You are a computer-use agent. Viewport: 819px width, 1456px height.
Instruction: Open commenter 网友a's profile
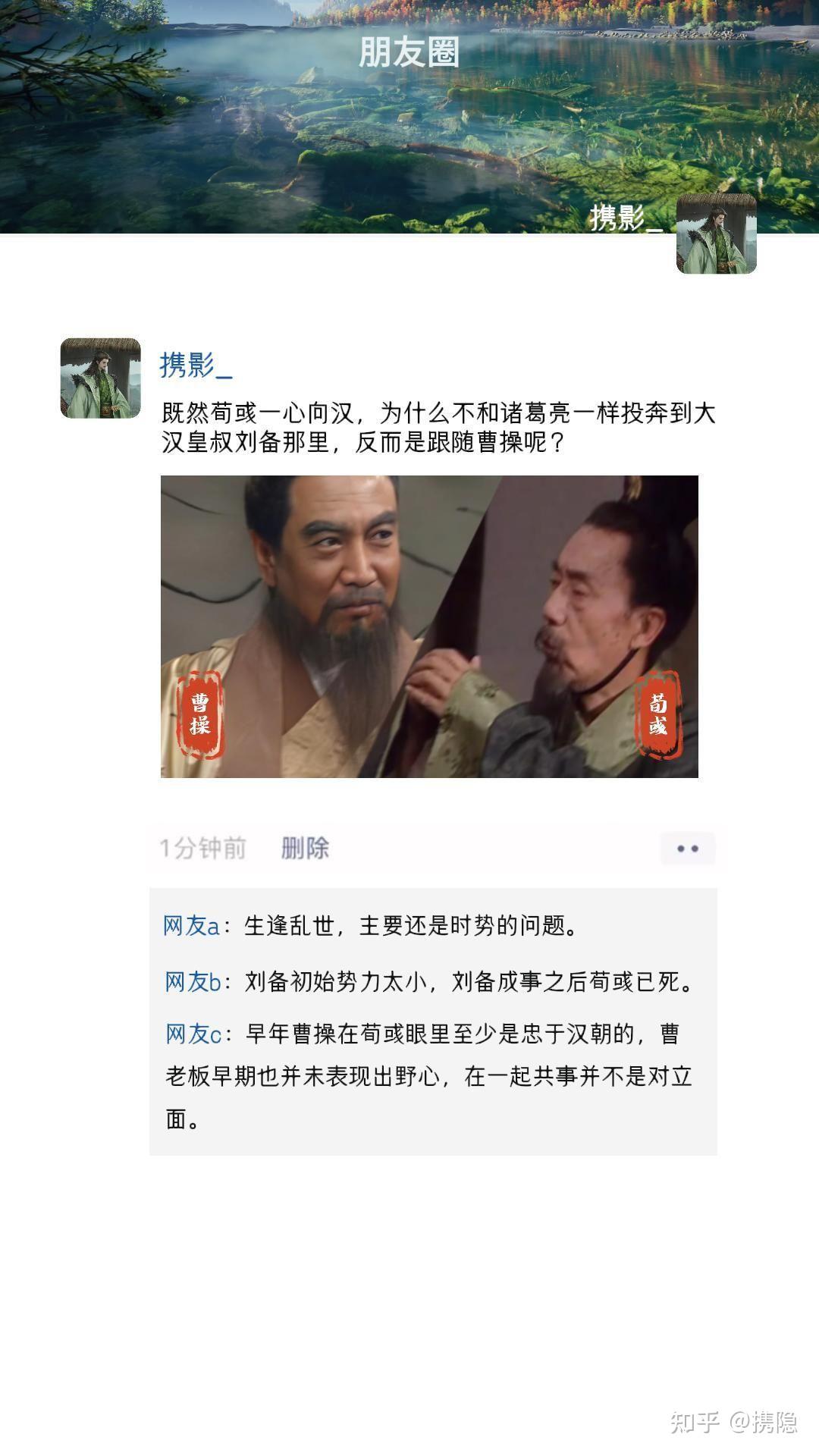[191, 926]
